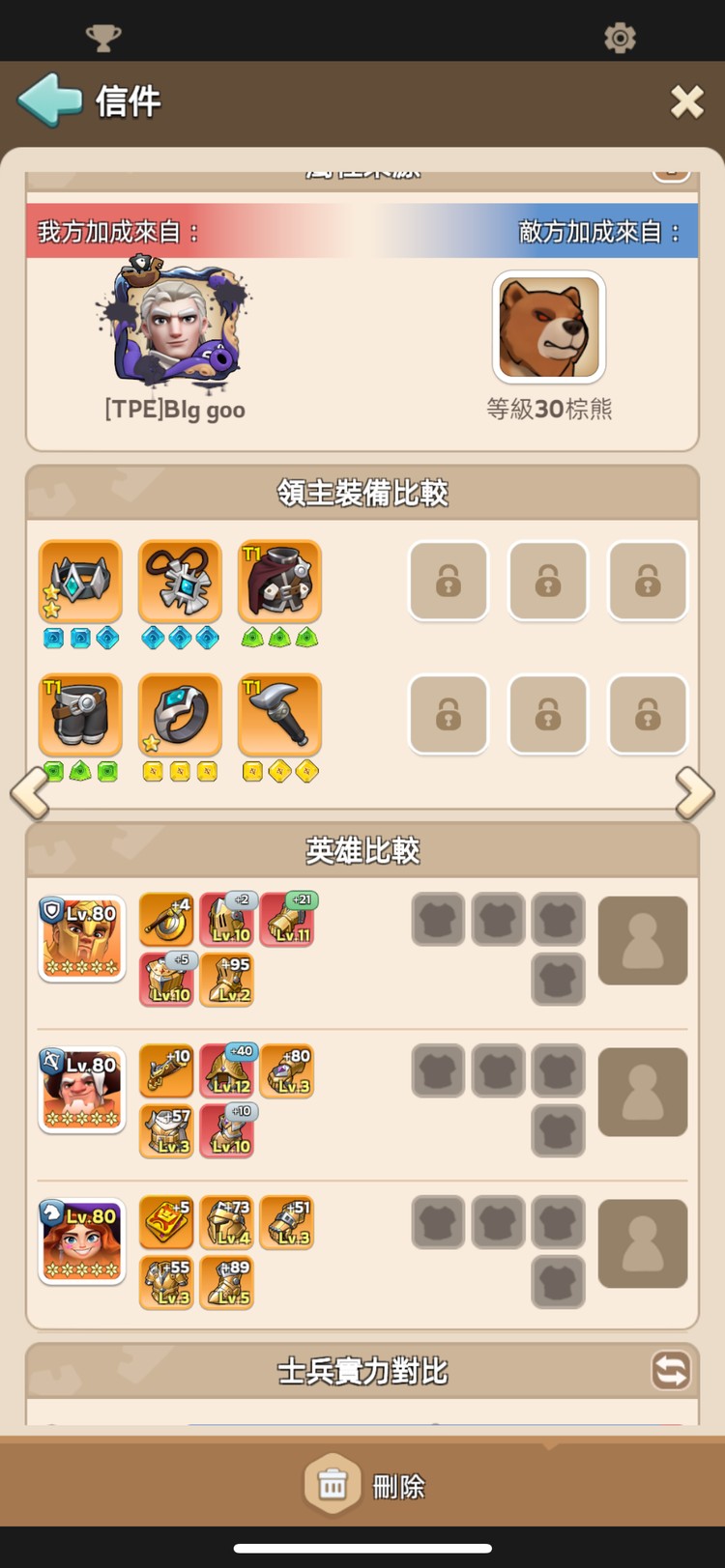Select the silver crown lord equipment

80,581
